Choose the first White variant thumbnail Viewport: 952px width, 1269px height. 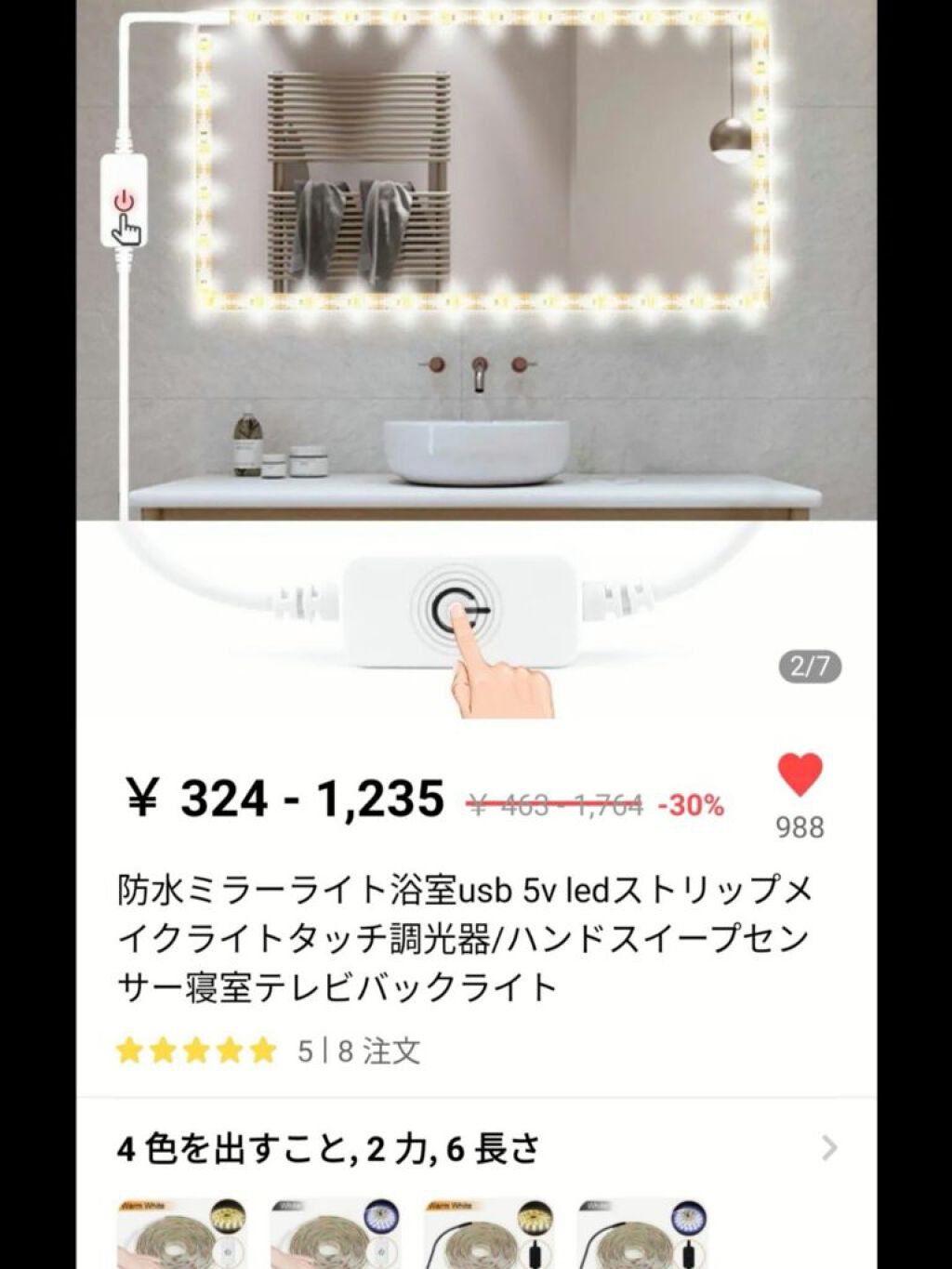pos(335,1236)
